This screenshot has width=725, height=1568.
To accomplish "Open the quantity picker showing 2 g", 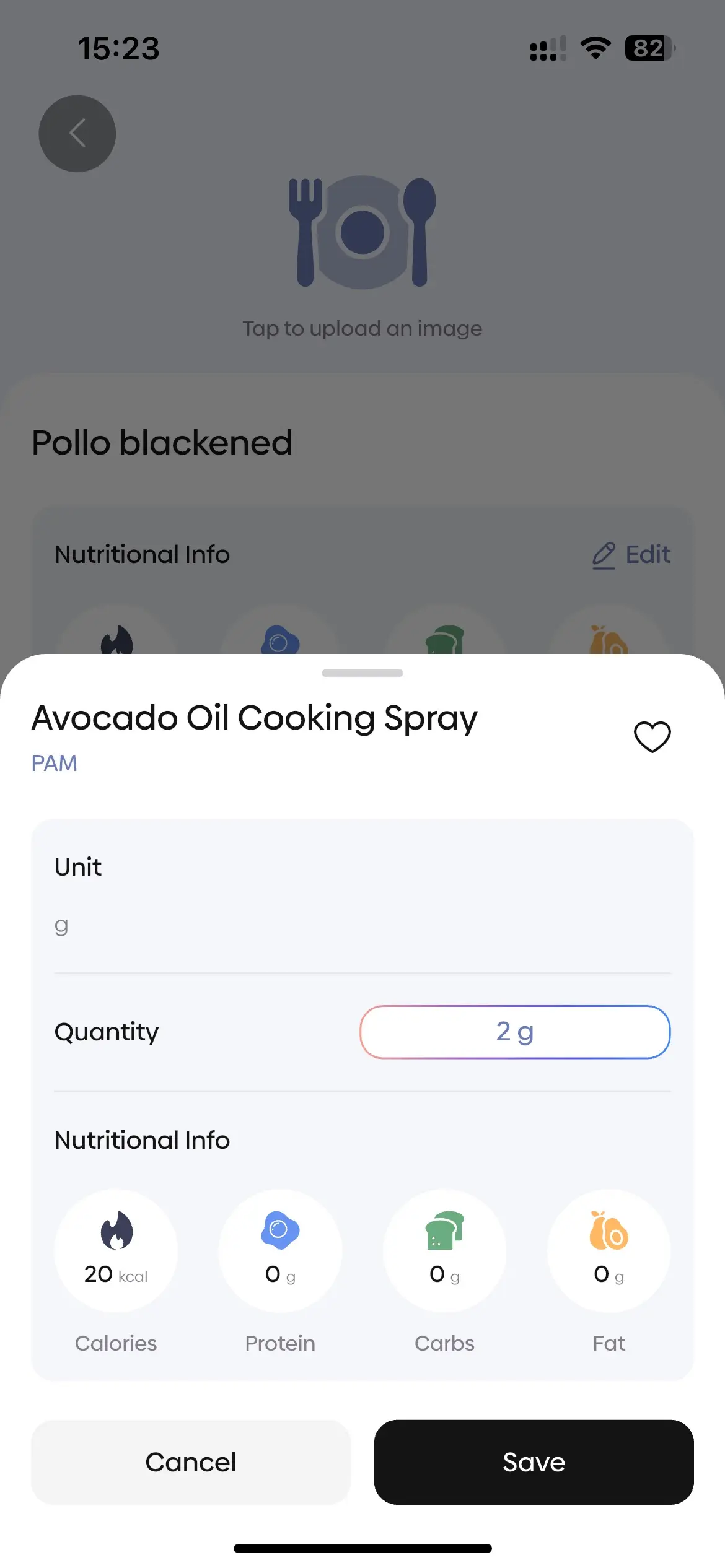I will tap(514, 1032).
